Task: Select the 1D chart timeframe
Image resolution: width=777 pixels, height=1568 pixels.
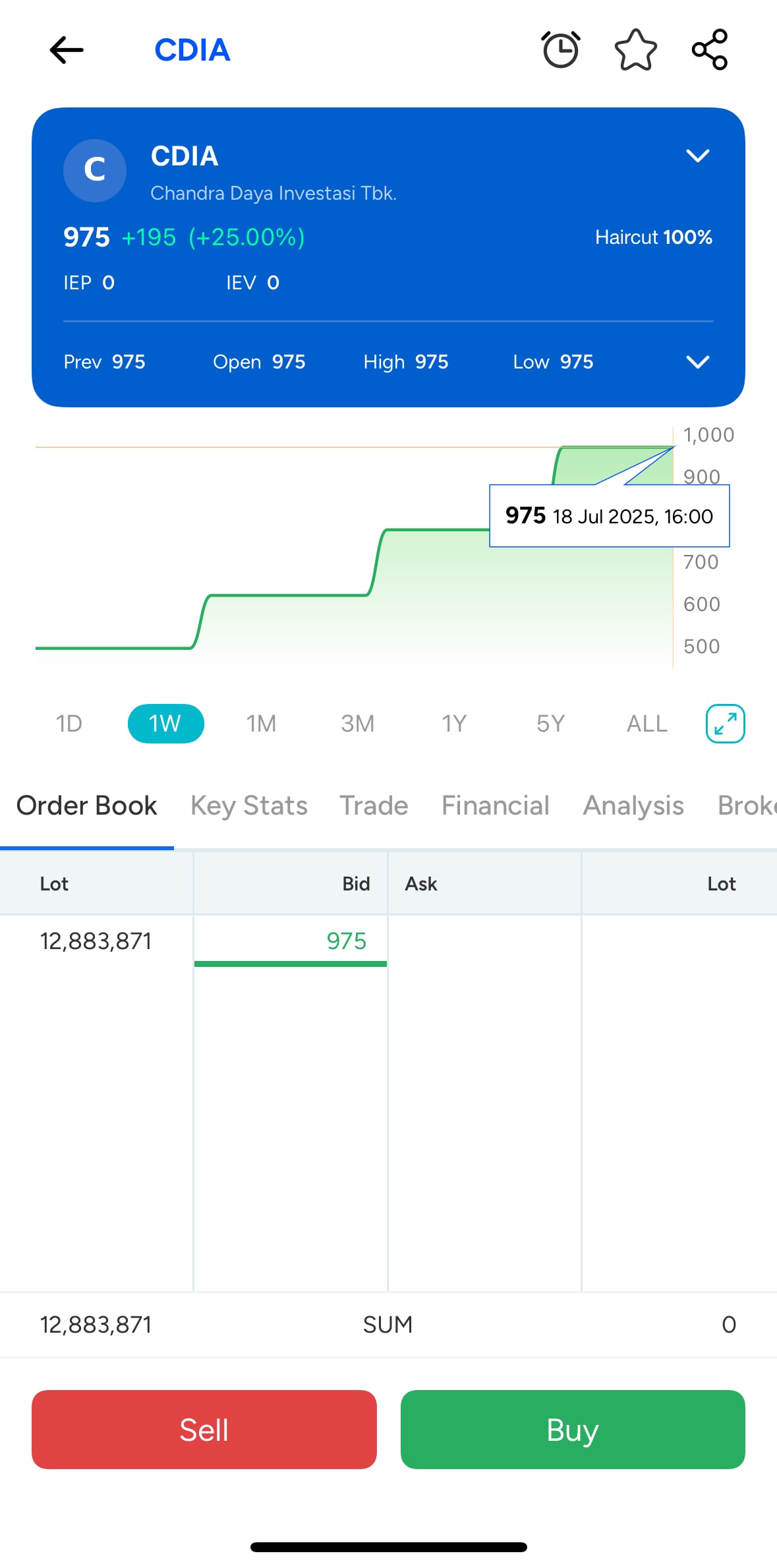Action: tap(69, 723)
